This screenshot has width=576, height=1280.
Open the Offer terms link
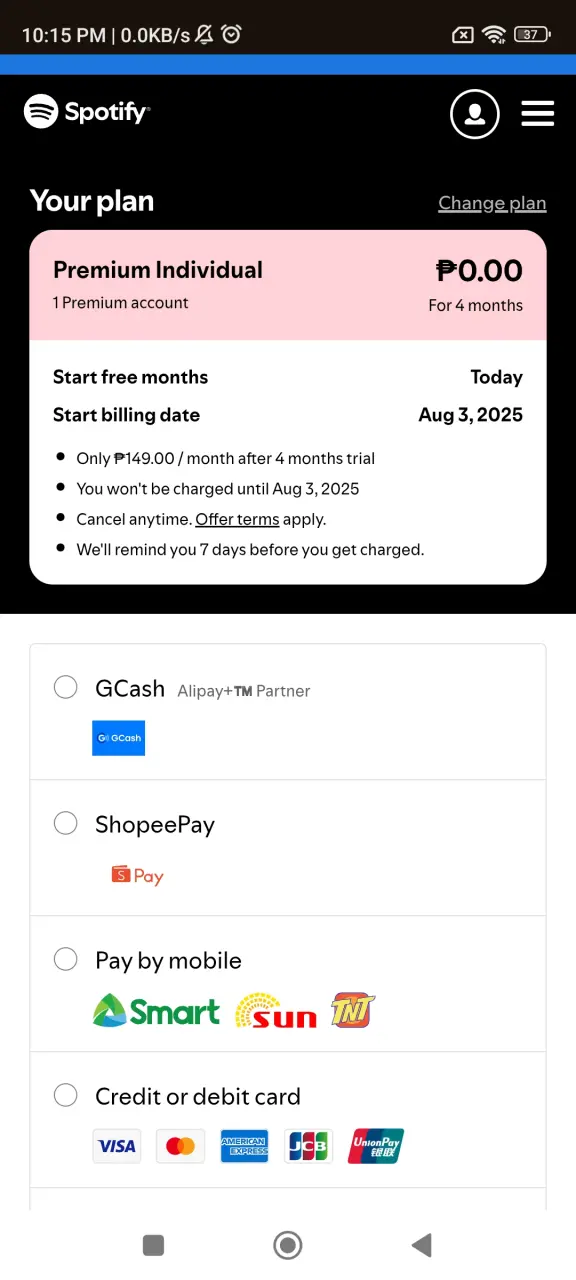pos(237,519)
